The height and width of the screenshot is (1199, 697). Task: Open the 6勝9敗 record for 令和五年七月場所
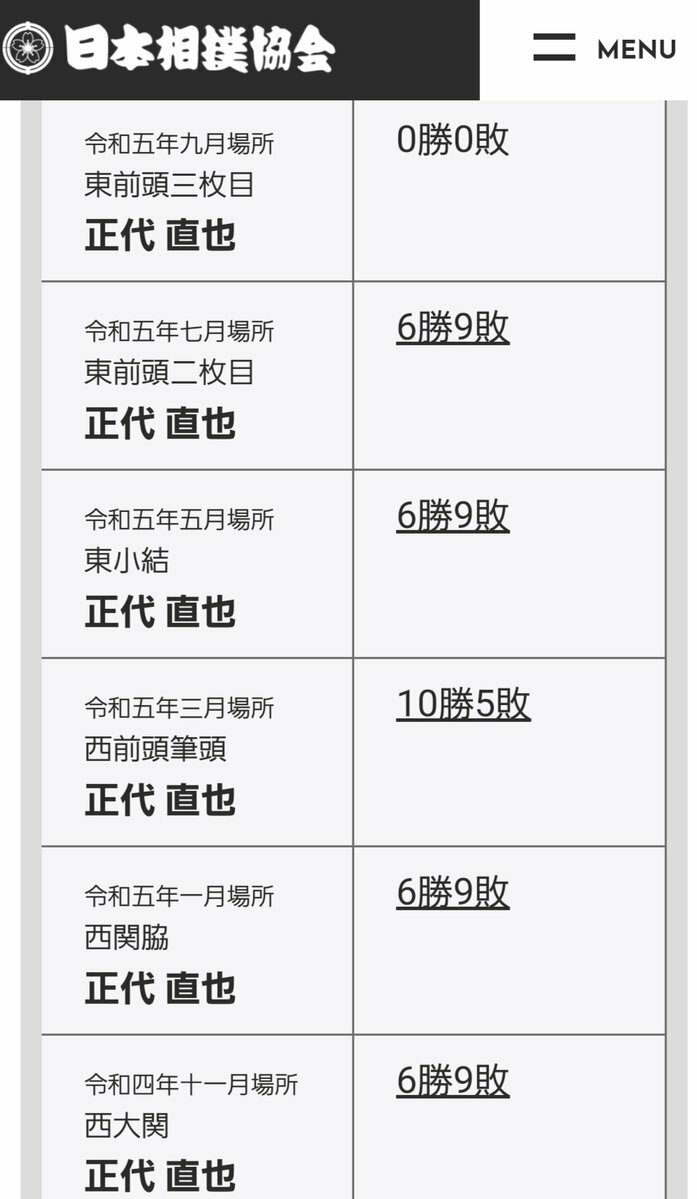452,328
